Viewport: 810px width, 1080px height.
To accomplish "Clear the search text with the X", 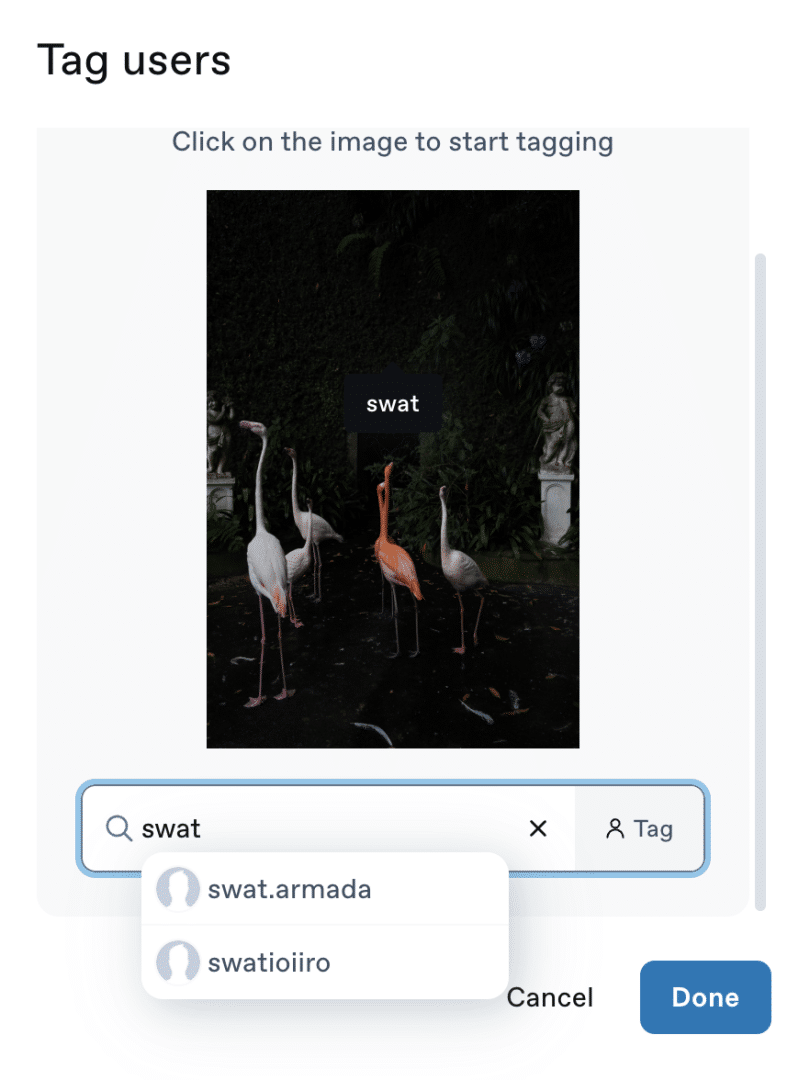I will (x=538, y=828).
